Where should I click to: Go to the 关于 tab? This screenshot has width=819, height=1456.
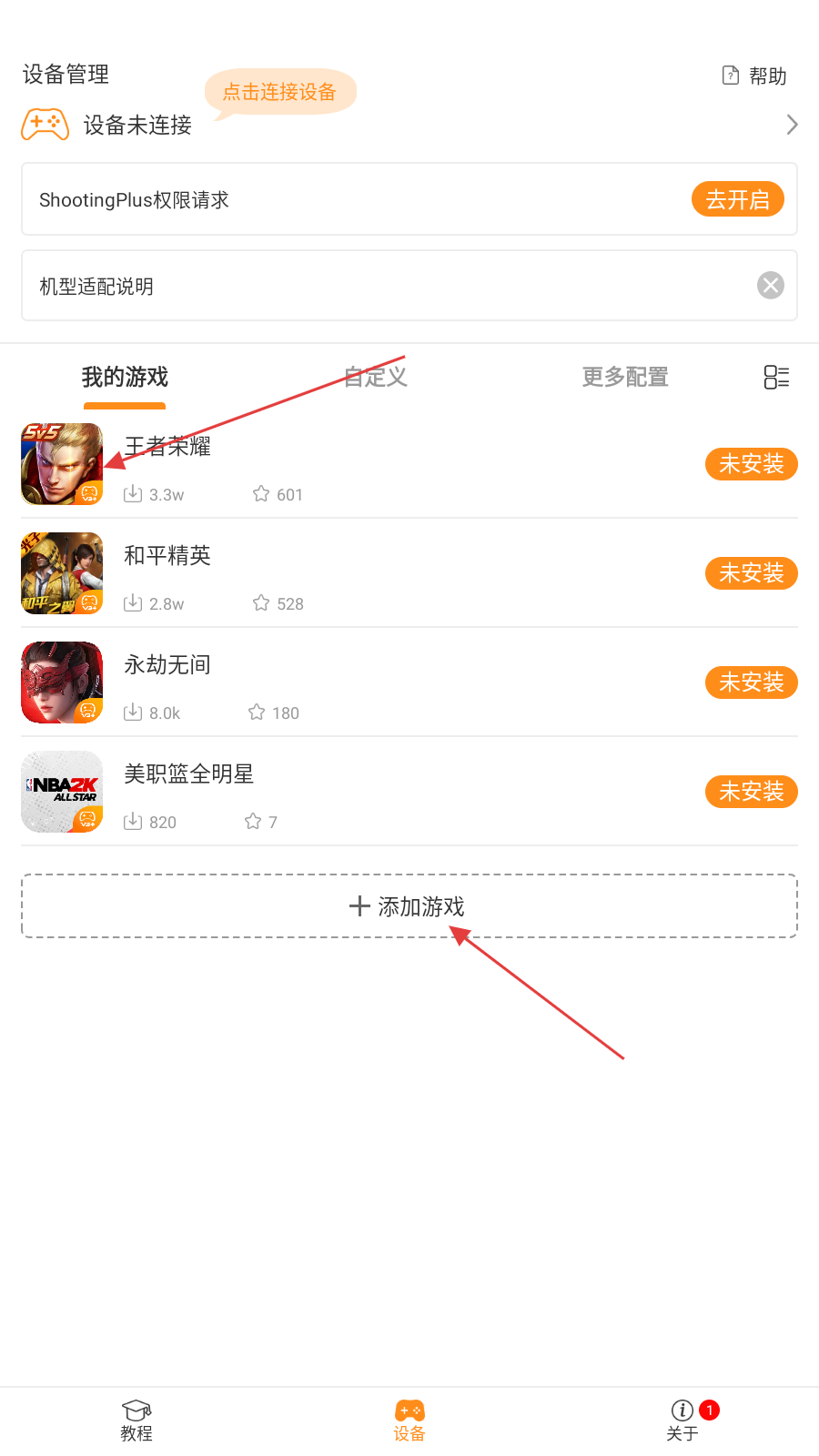coord(682,1421)
